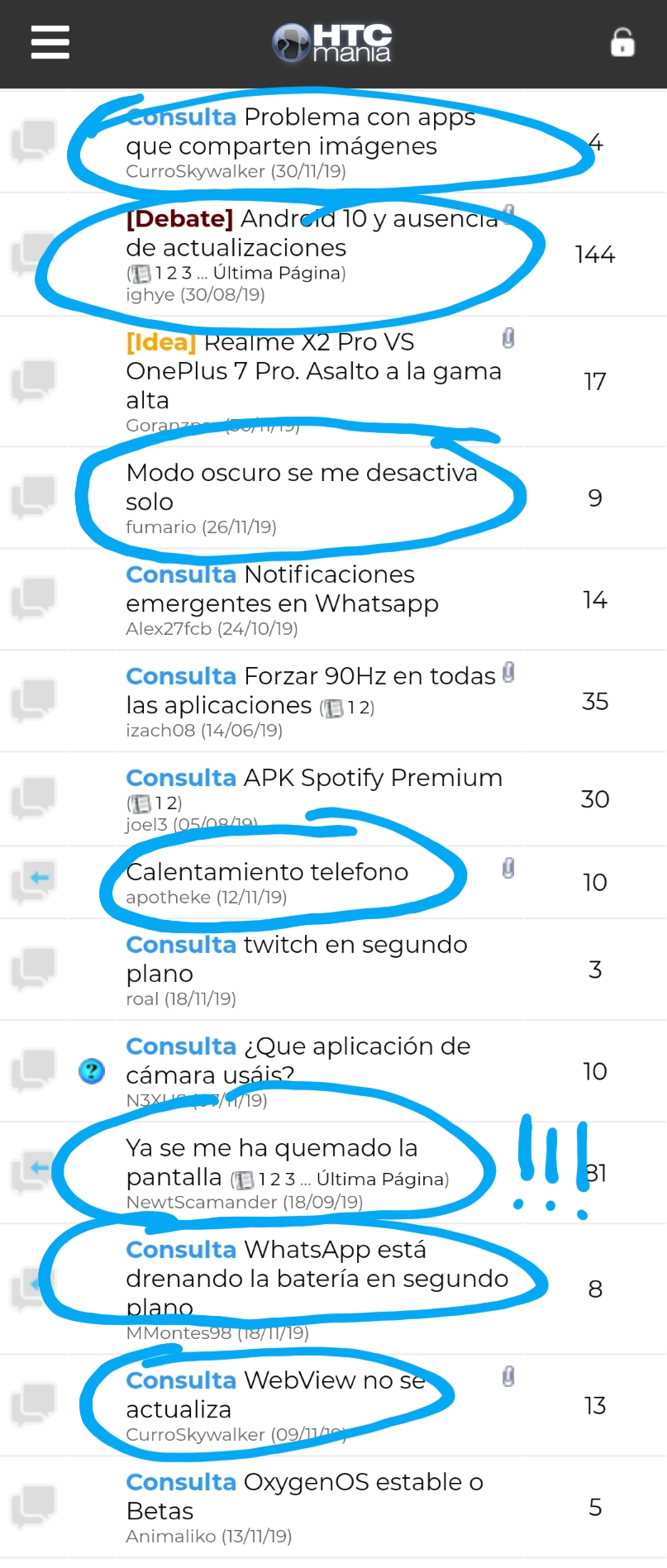Open the "Calentamiento telefono" thread
Viewport: 667px width, 1568px height.
(x=266, y=872)
